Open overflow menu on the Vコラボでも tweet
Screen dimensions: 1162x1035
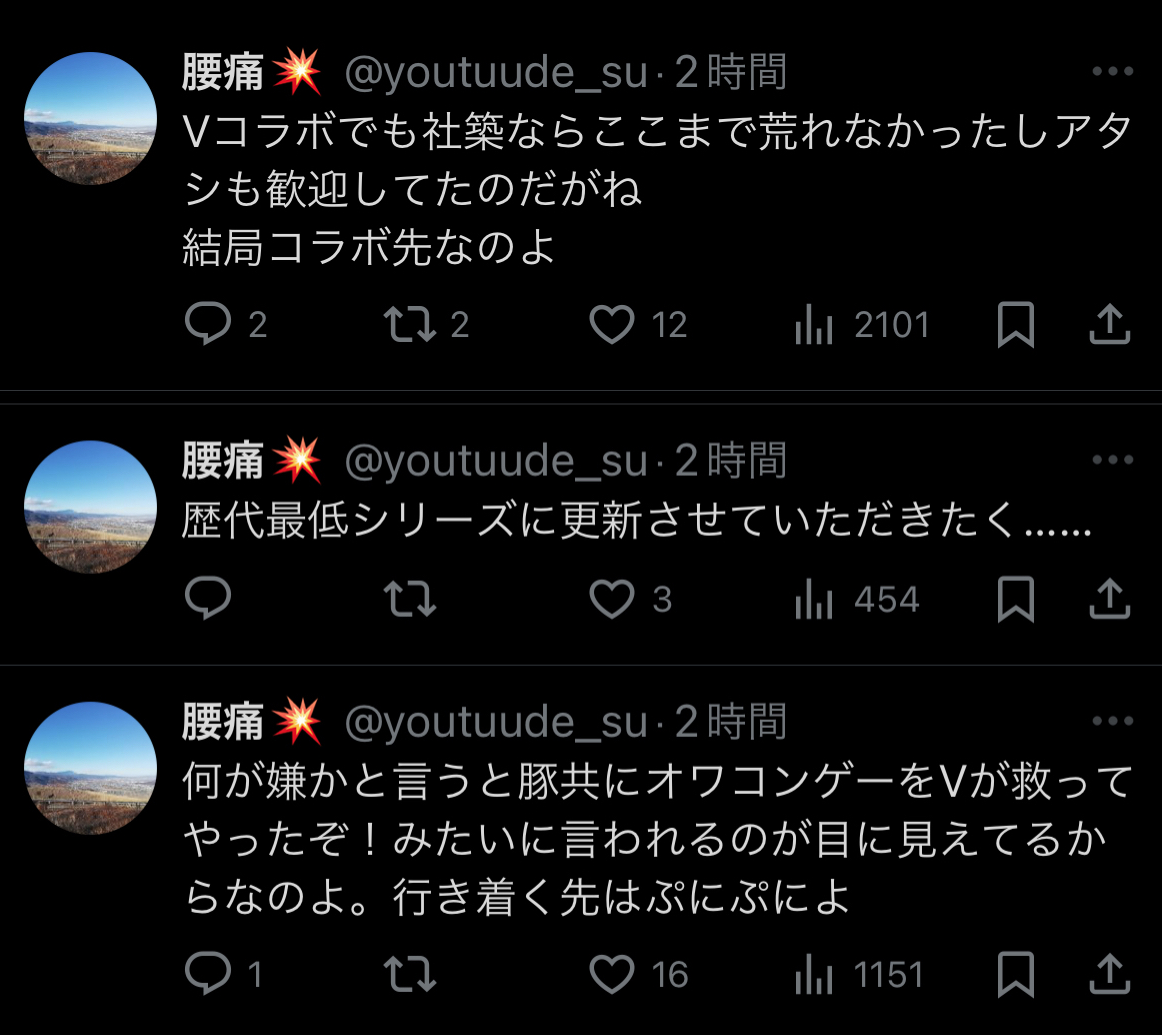tap(1112, 71)
